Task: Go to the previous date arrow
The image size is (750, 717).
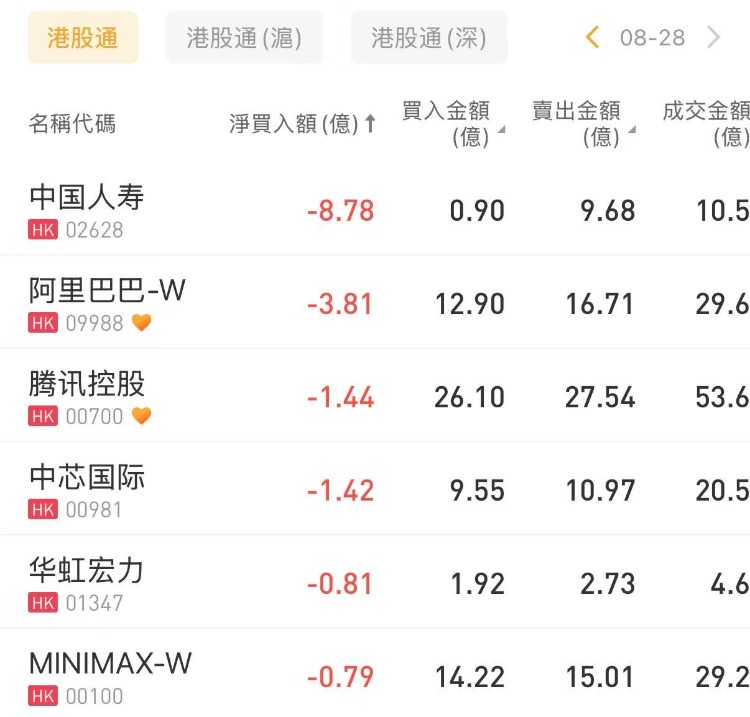Action: point(592,37)
